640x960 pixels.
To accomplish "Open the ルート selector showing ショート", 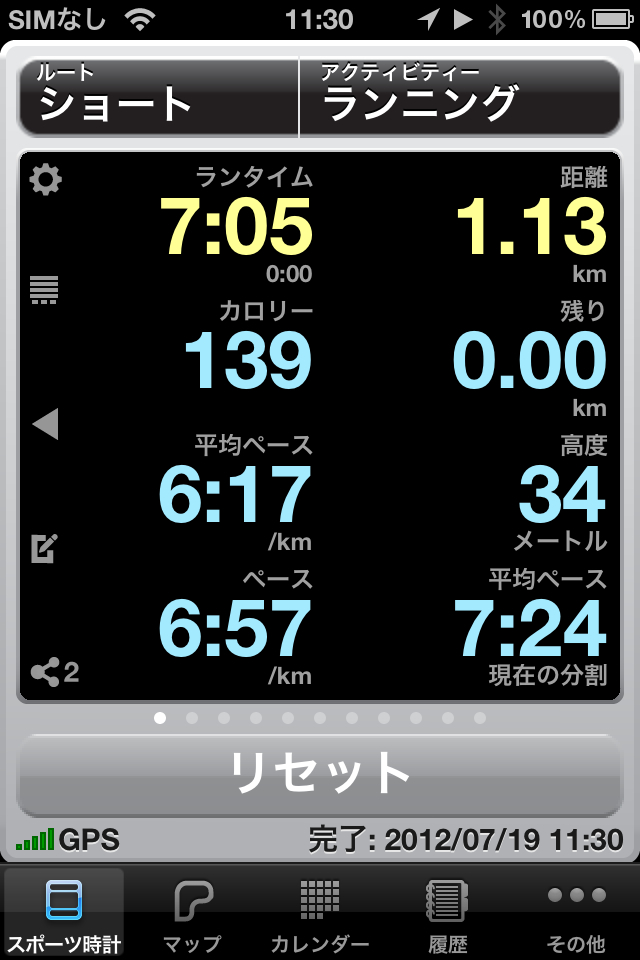I will pyautogui.click(x=158, y=98).
